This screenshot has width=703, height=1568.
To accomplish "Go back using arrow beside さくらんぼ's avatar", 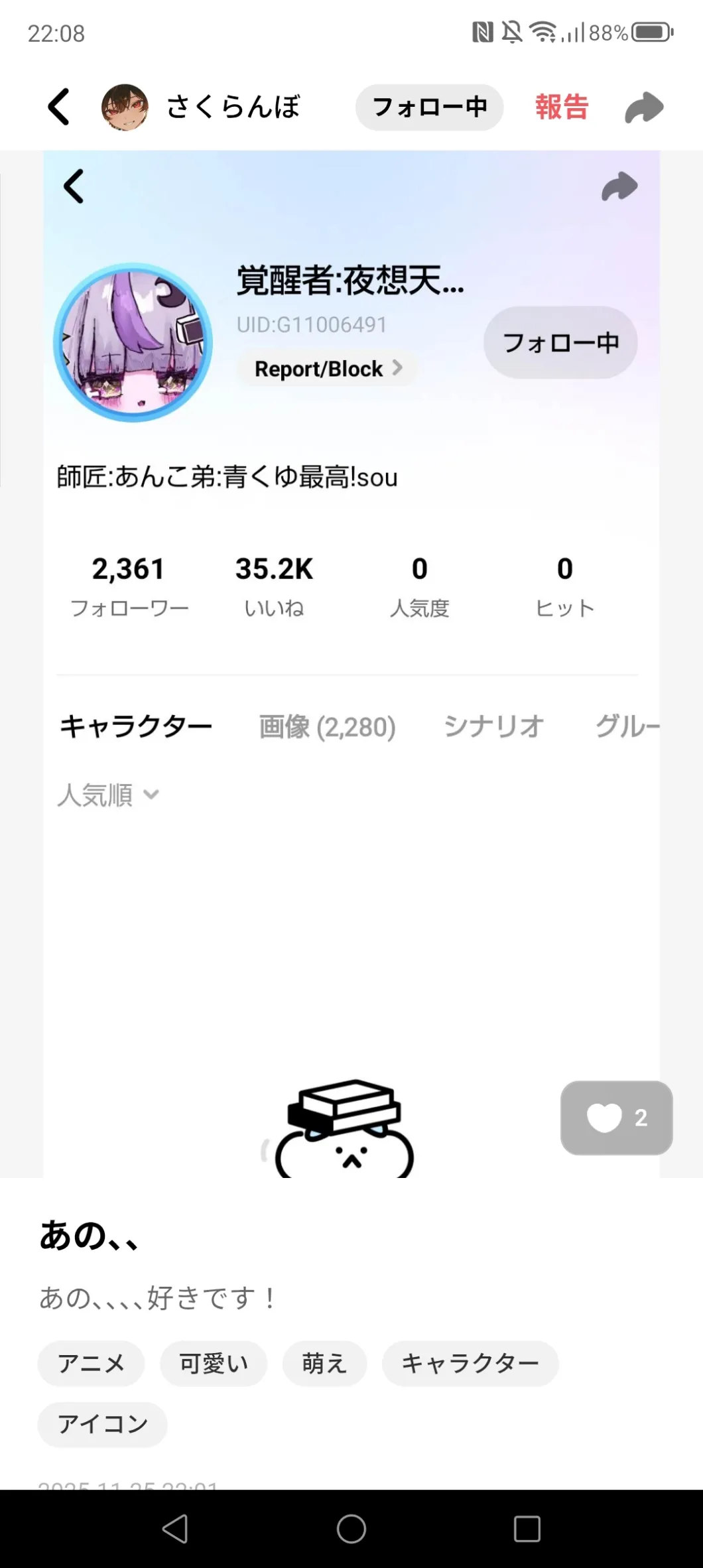I will [59, 107].
